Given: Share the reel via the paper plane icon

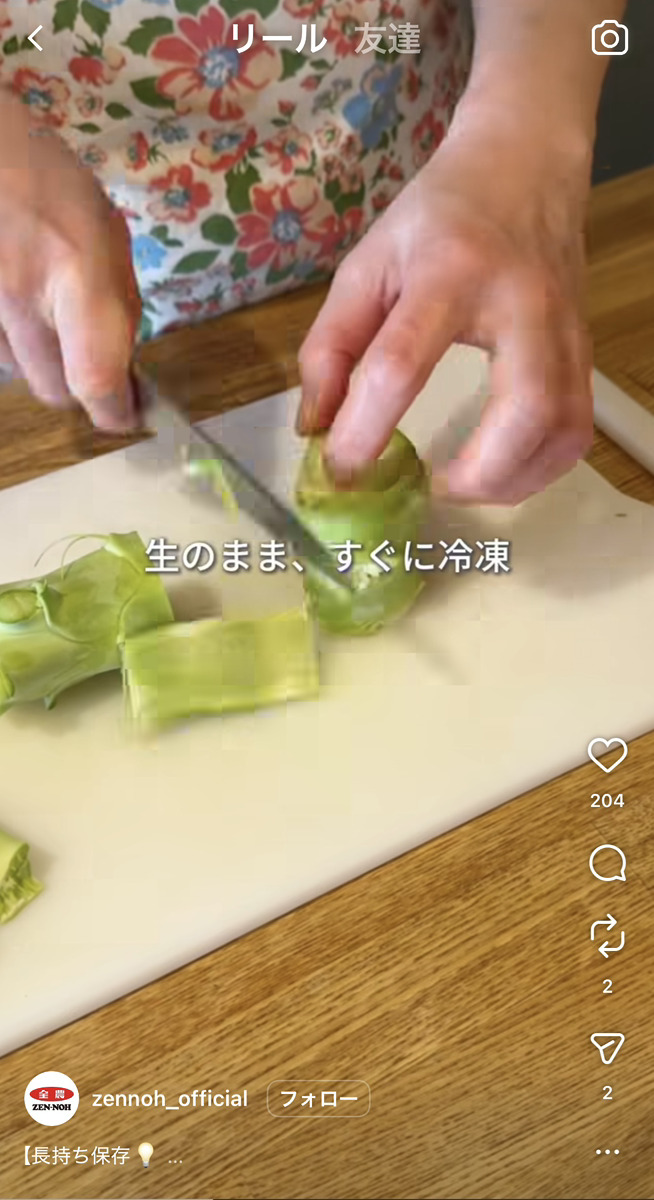Looking at the screenshot, I should (607, 1047).
